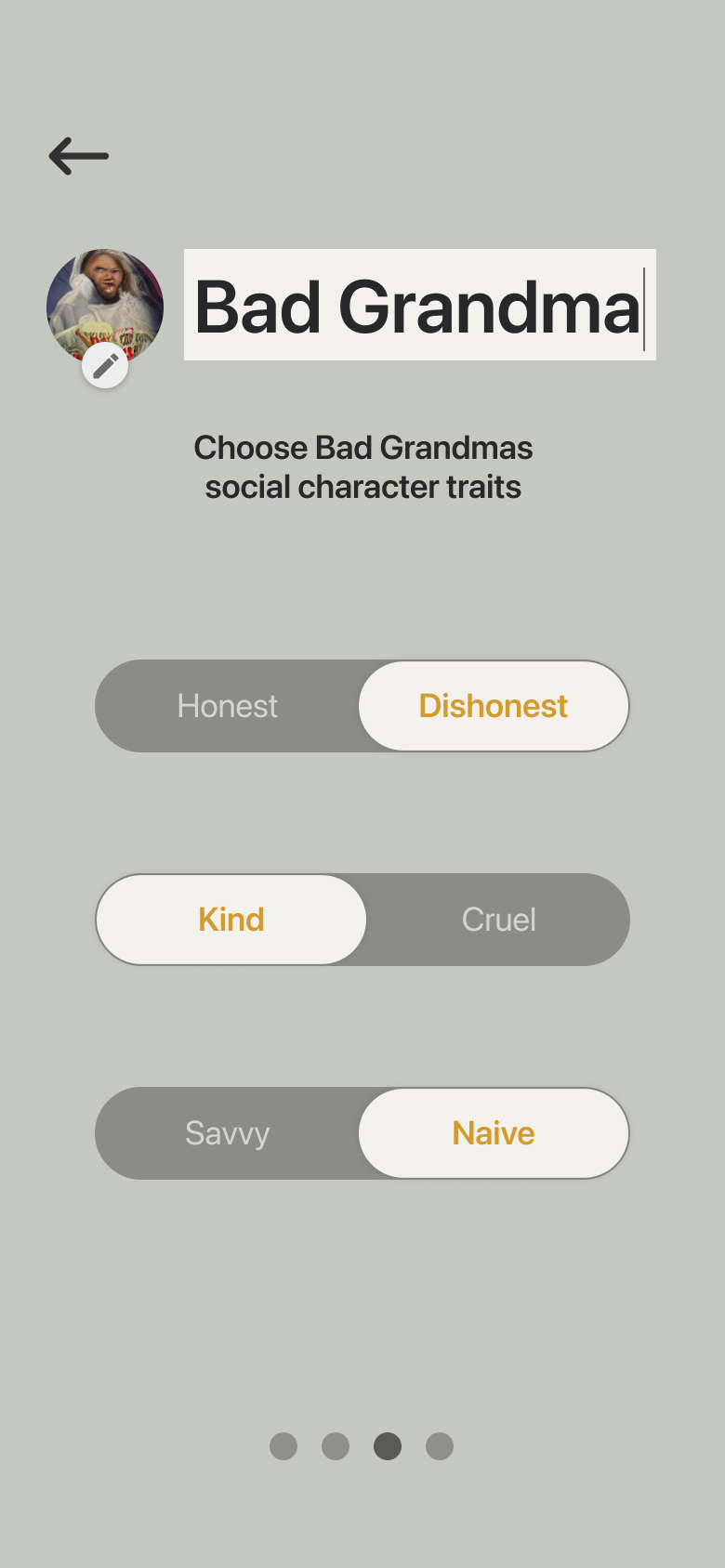Viewport: 725px width, 1568px height.
Task: Select the Honest trait
Action: coord(228,706)
